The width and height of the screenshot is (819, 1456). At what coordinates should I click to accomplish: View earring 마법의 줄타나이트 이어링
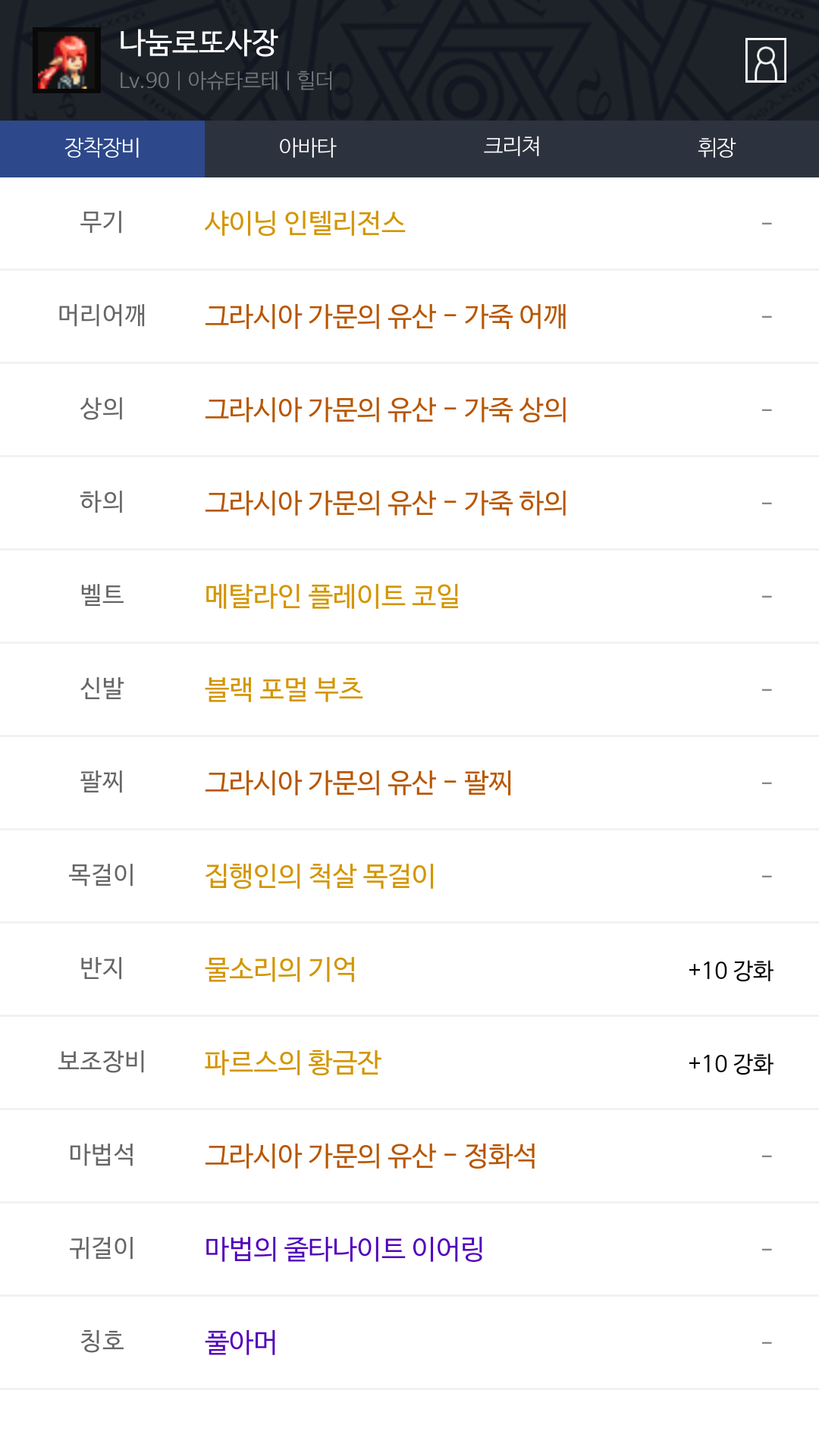344,1249
